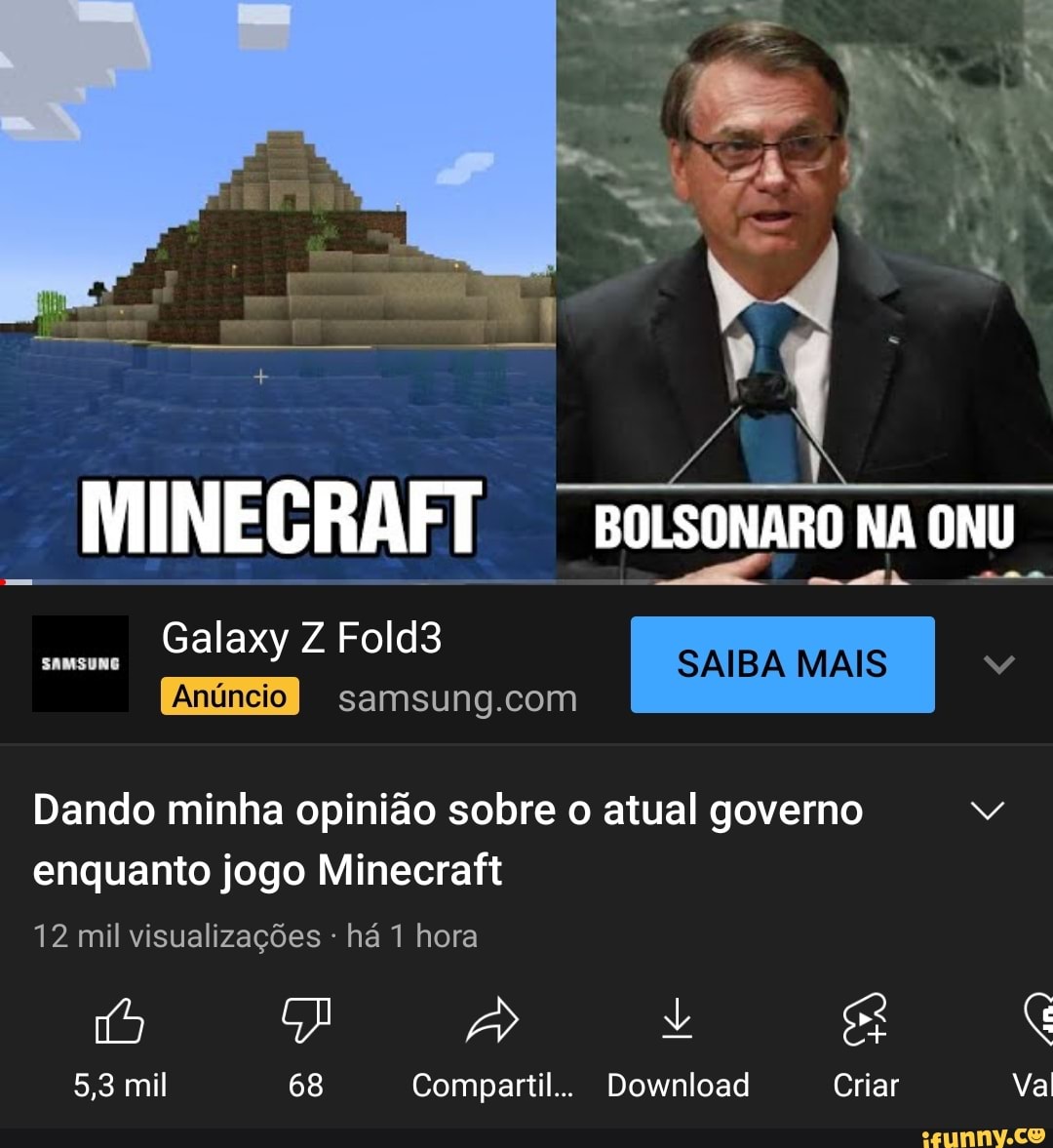Expand the ad options chevron beside SAIBA MAIS
Screen dimensions: 1053x1148
(x=995, y=665)
